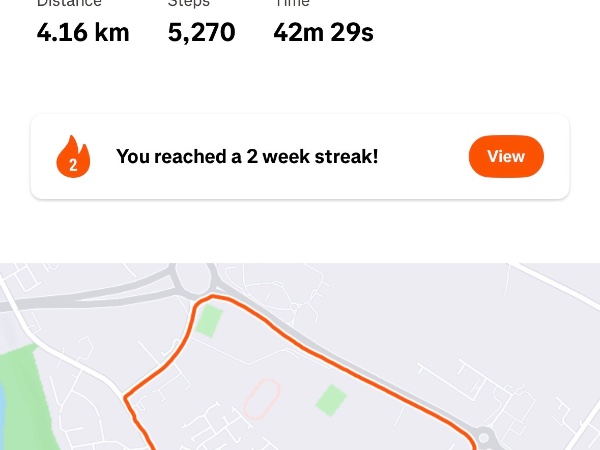This screenshot has width=600, height=450.
Task: Tap the View button on the streak card
Action: click(x=505, y=157)
